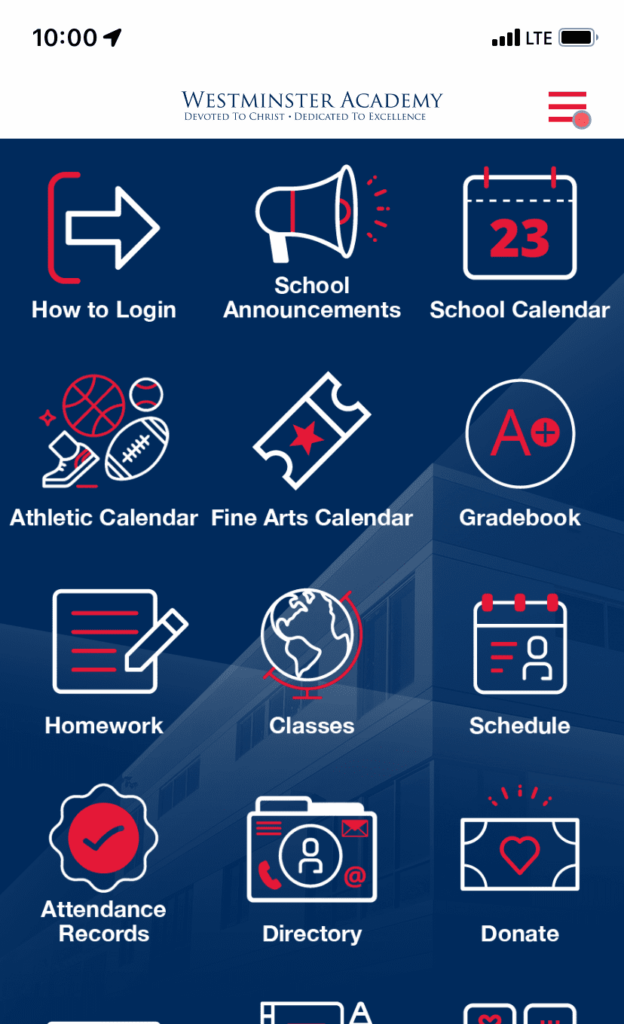624x1024 pixels.
Task: Open Classes
Action: click(312, 662)
